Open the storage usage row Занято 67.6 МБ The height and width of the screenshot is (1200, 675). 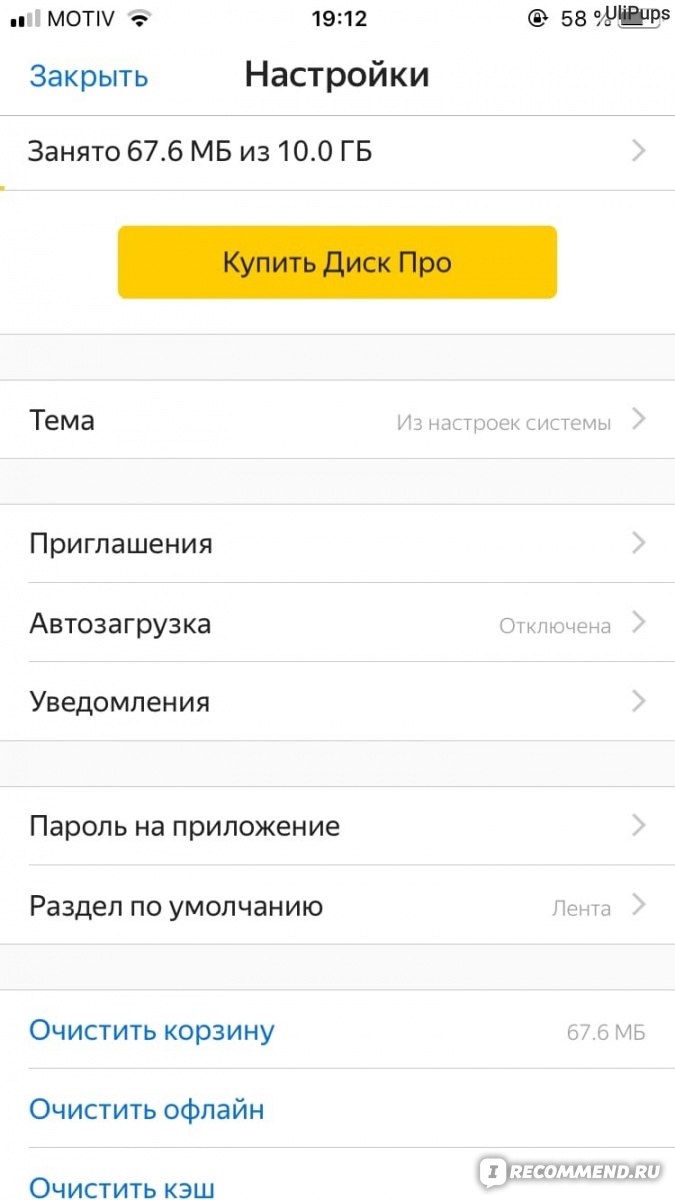coord(337,152)
